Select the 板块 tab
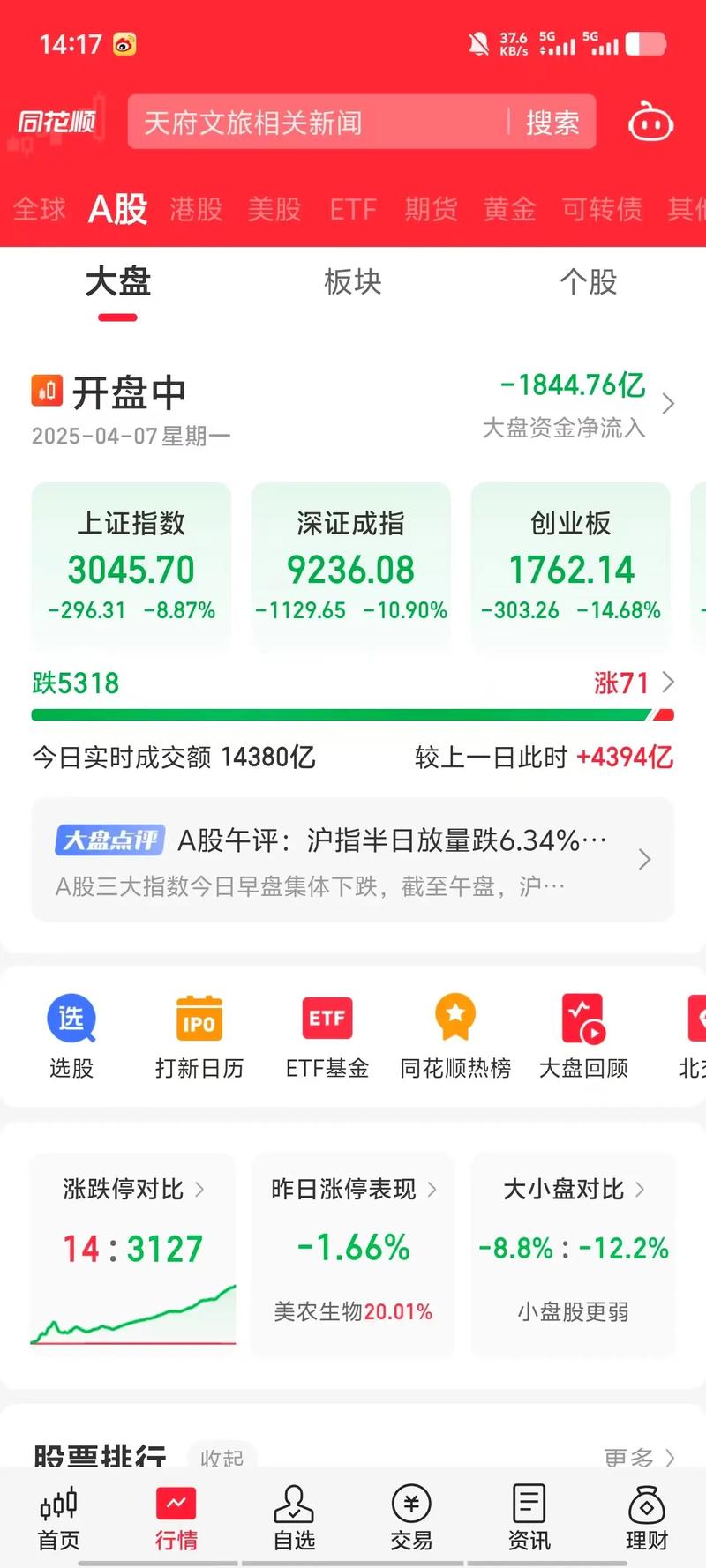 click(353, 282)
